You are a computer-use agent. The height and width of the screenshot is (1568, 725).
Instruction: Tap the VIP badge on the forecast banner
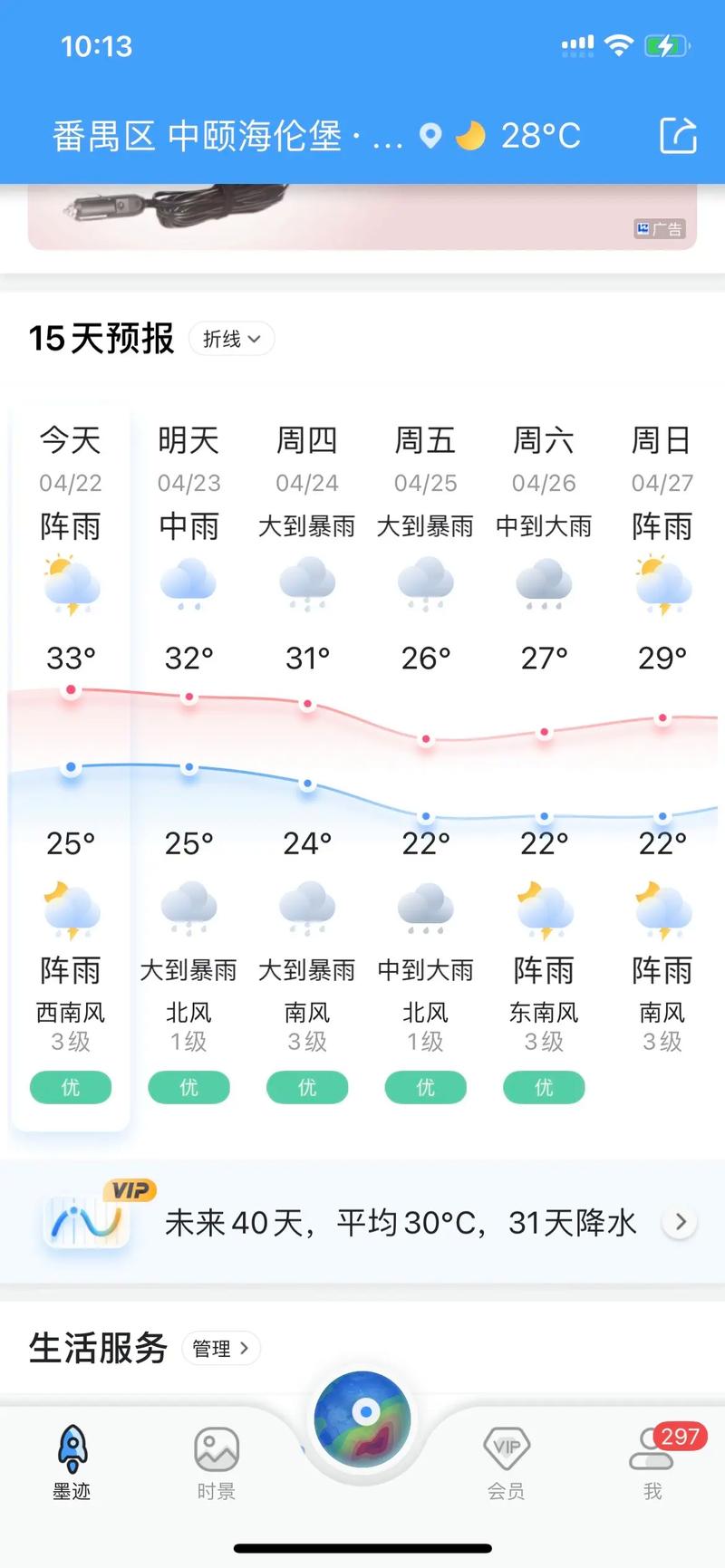coord(127,1189)
